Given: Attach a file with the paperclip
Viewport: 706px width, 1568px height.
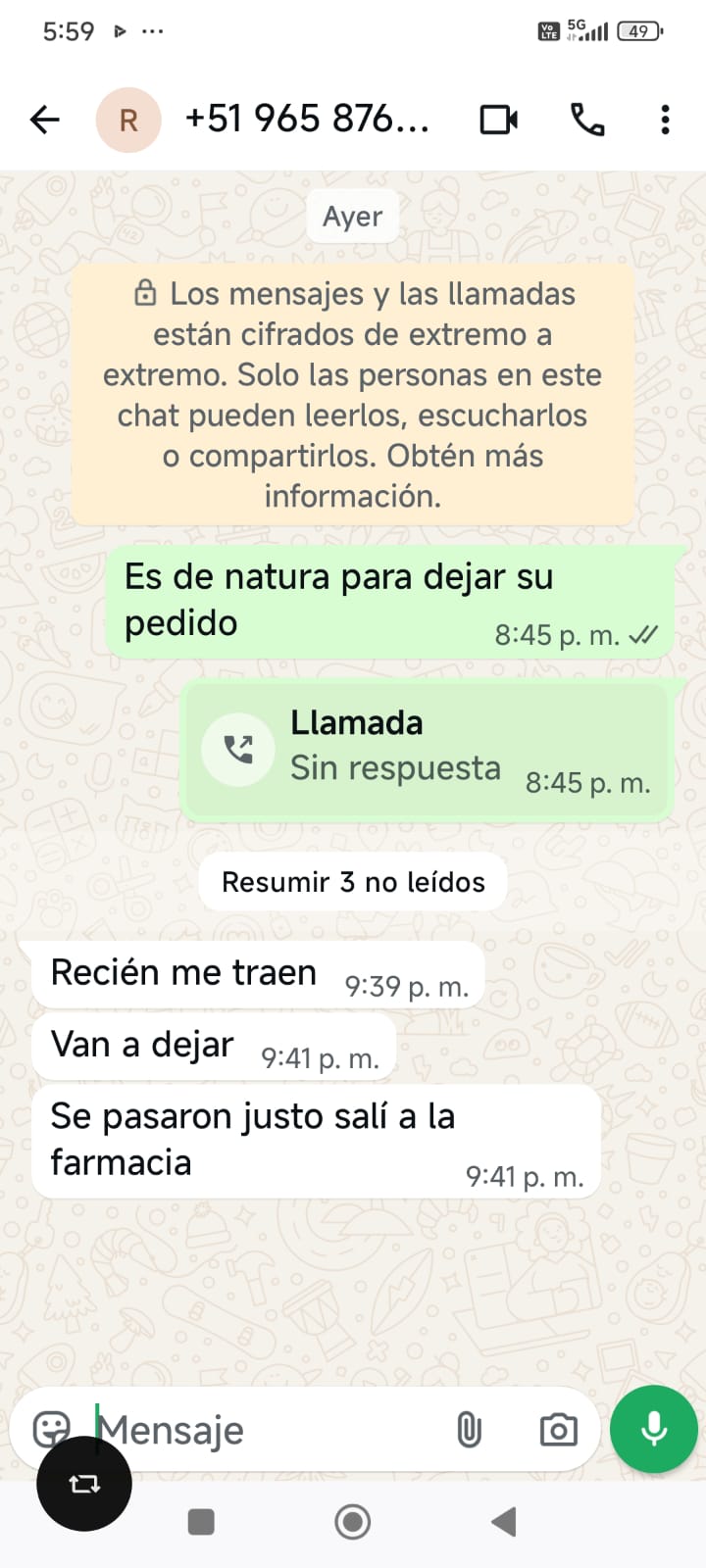Looking at the screenshot, I should pyautogui.click(x=470, y=1431).
